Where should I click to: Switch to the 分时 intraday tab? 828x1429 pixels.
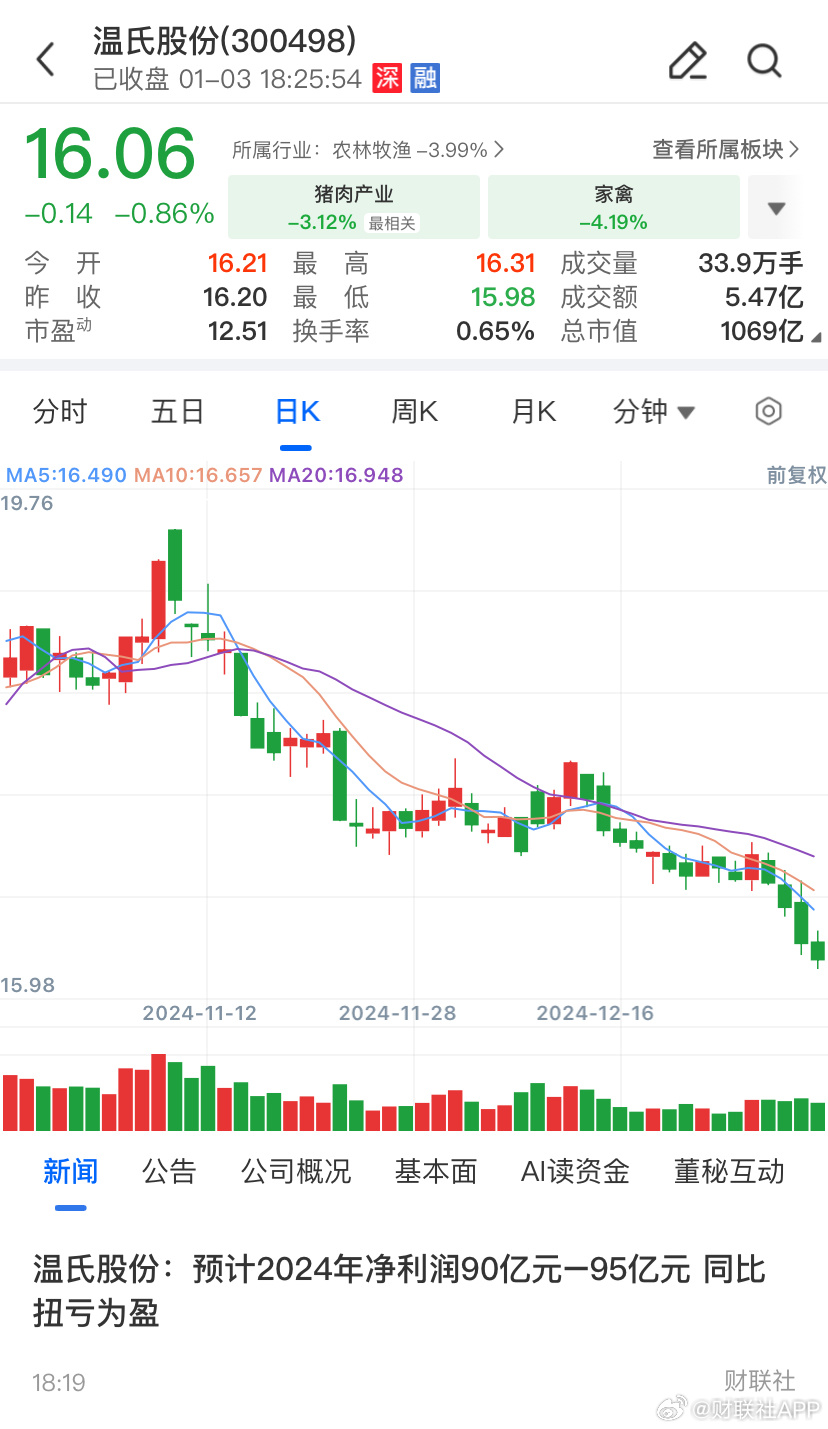(60, 411)
